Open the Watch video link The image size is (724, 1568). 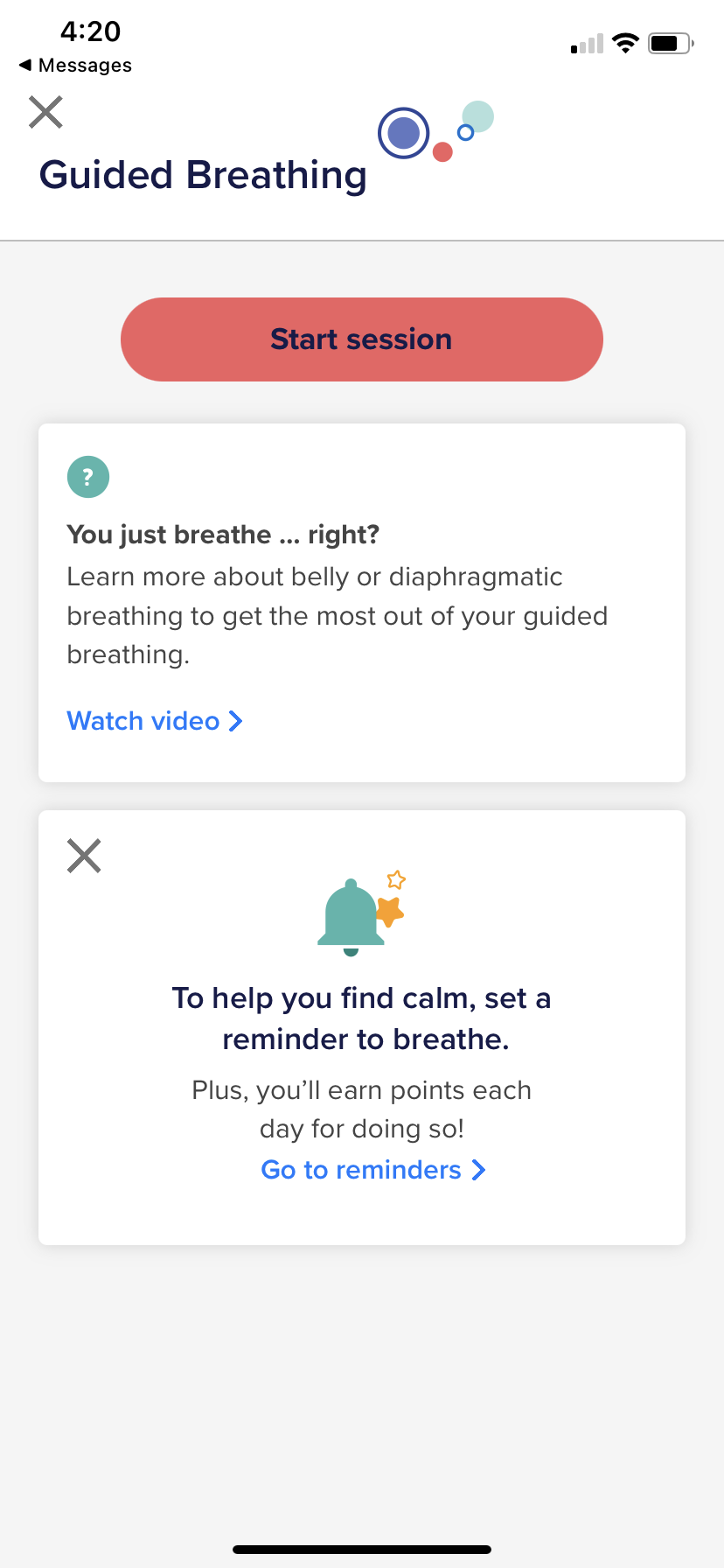155,721
